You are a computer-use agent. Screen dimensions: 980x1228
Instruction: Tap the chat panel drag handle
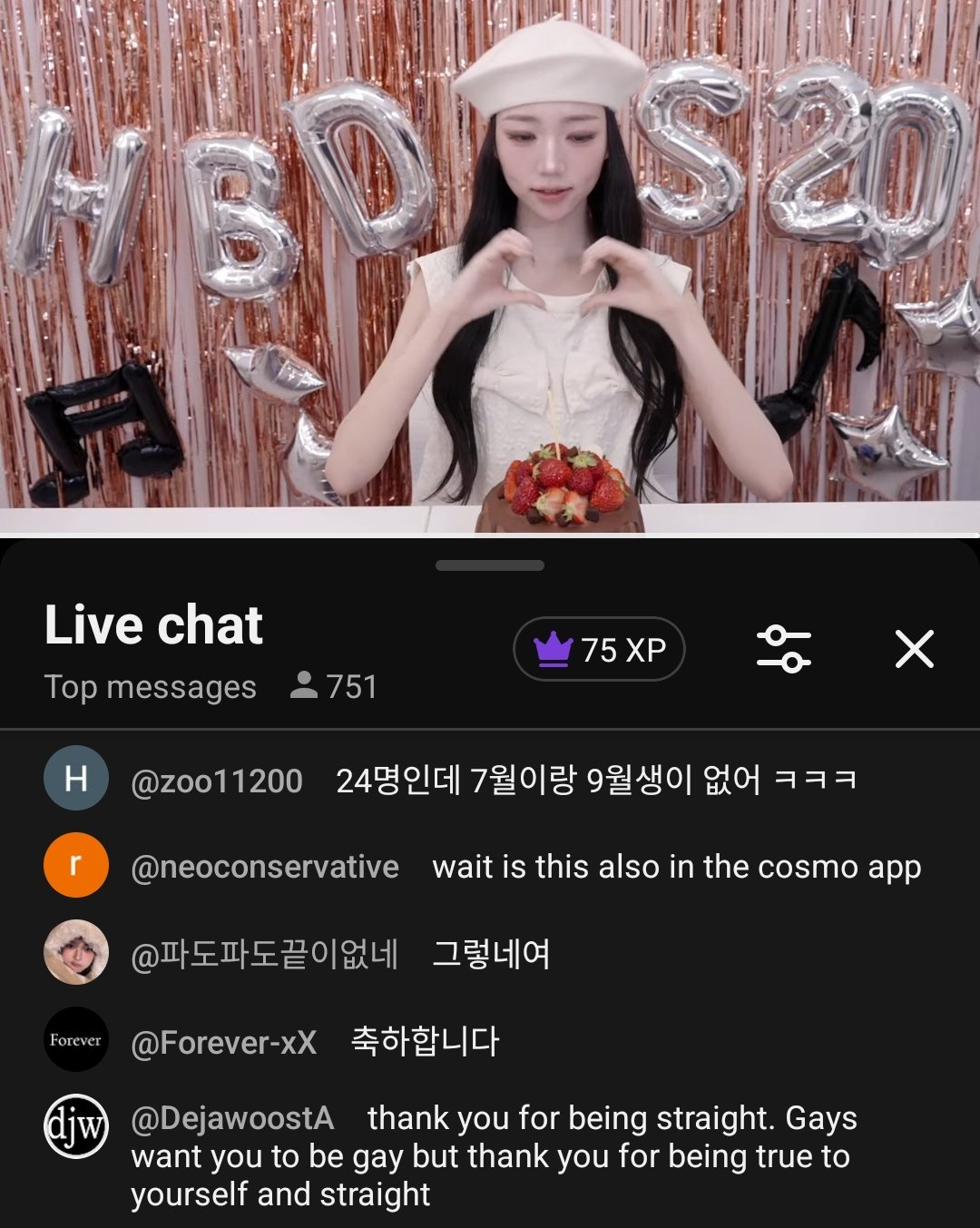click(490, 565)
